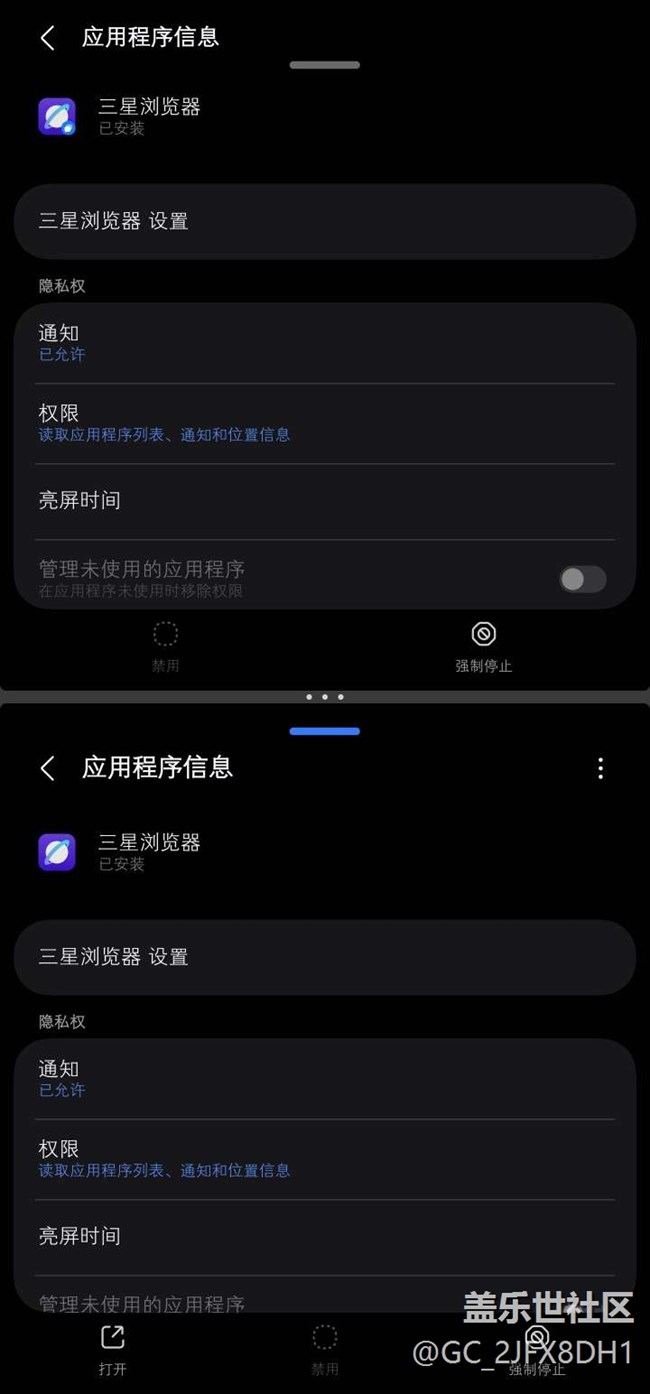Open 三星浏览器 设置 in the lower window
The width and height of the screenshot is (650, 1394).
(x=325, y=957)
